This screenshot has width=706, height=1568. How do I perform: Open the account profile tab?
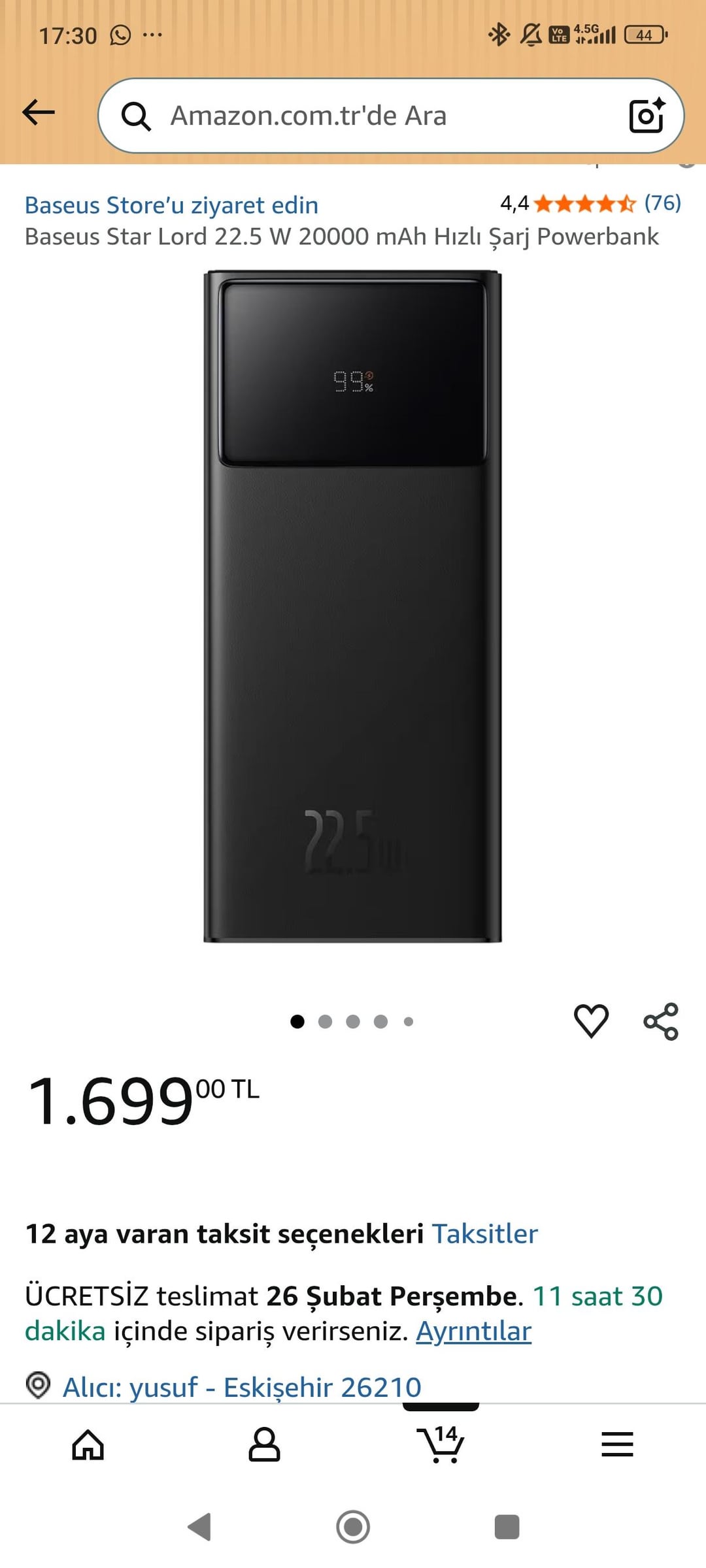click(264, 1445)
